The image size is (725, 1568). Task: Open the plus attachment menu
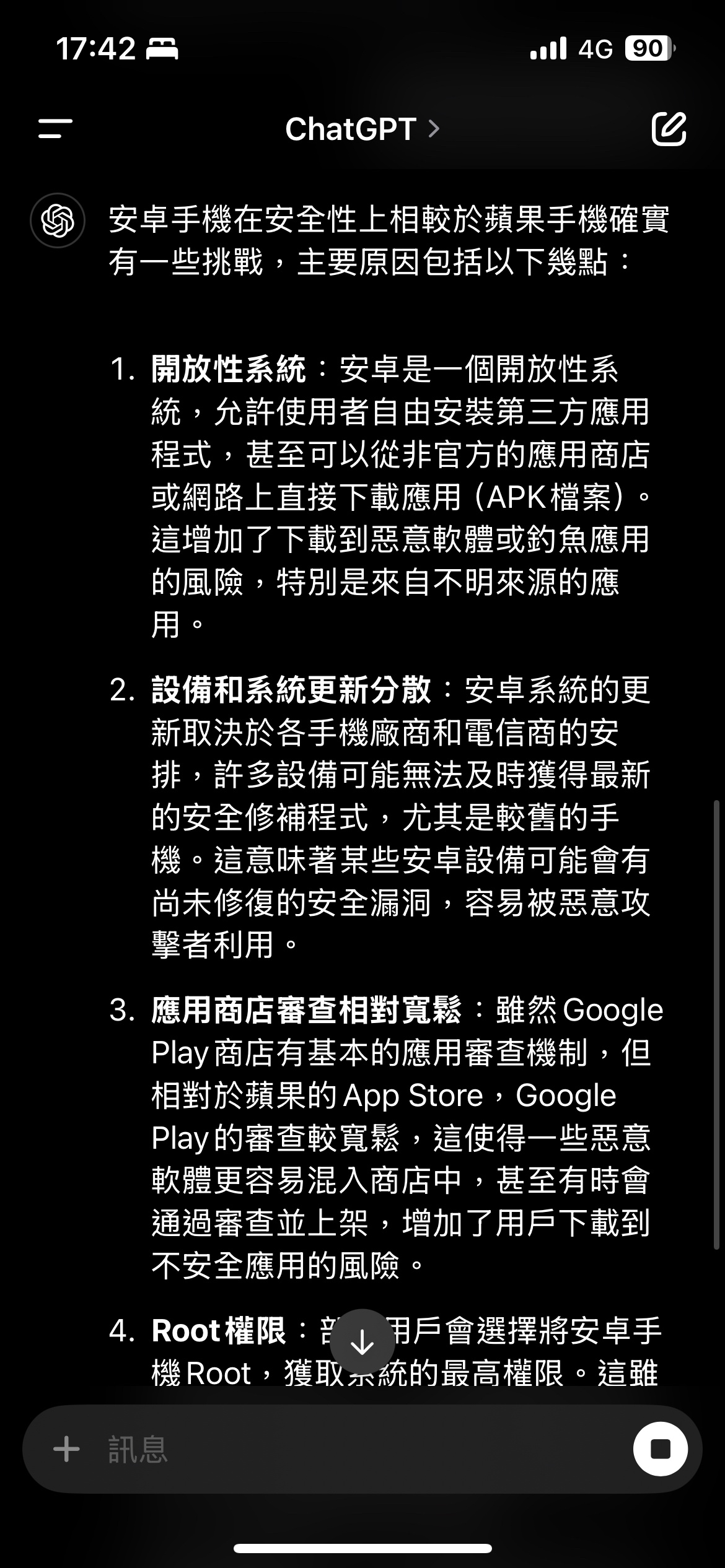67,1450
